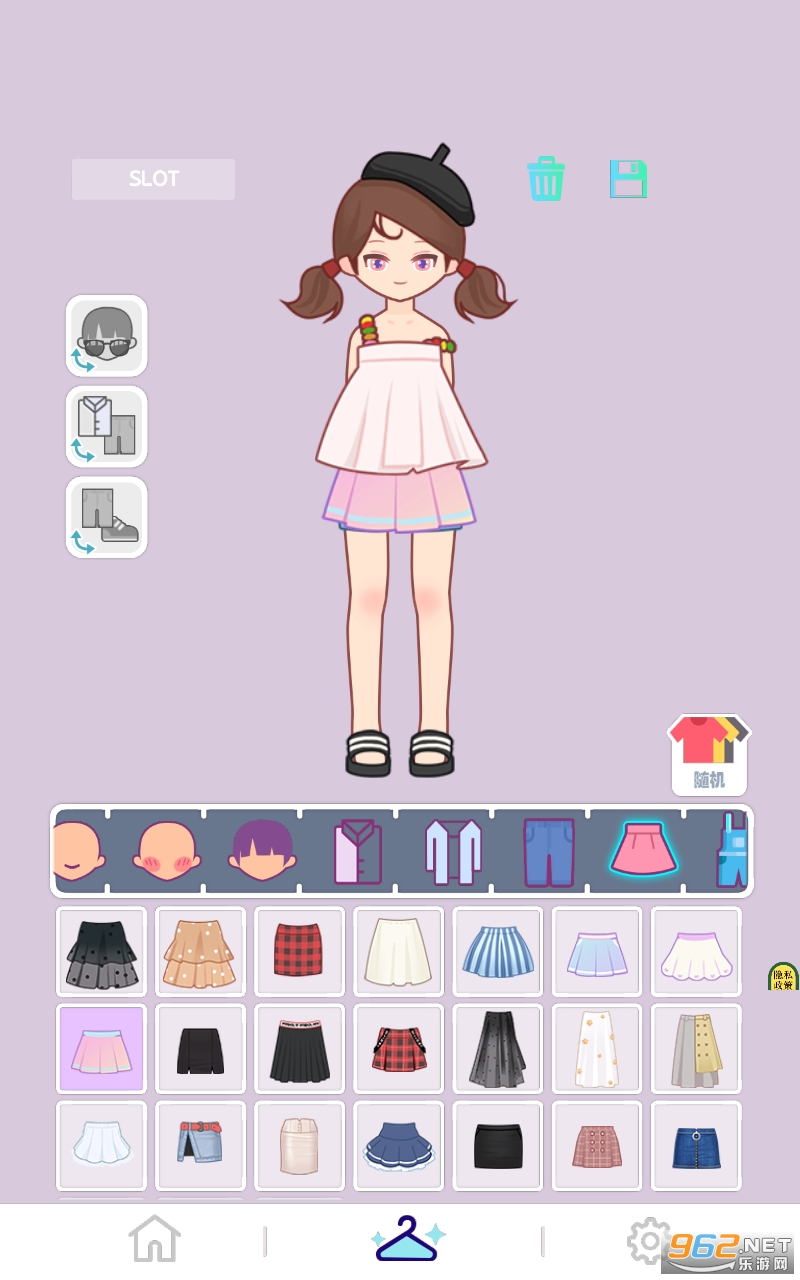800x1280 pixels.
Task: Select the blue striped pleated skirt
Action: [498, 951]
